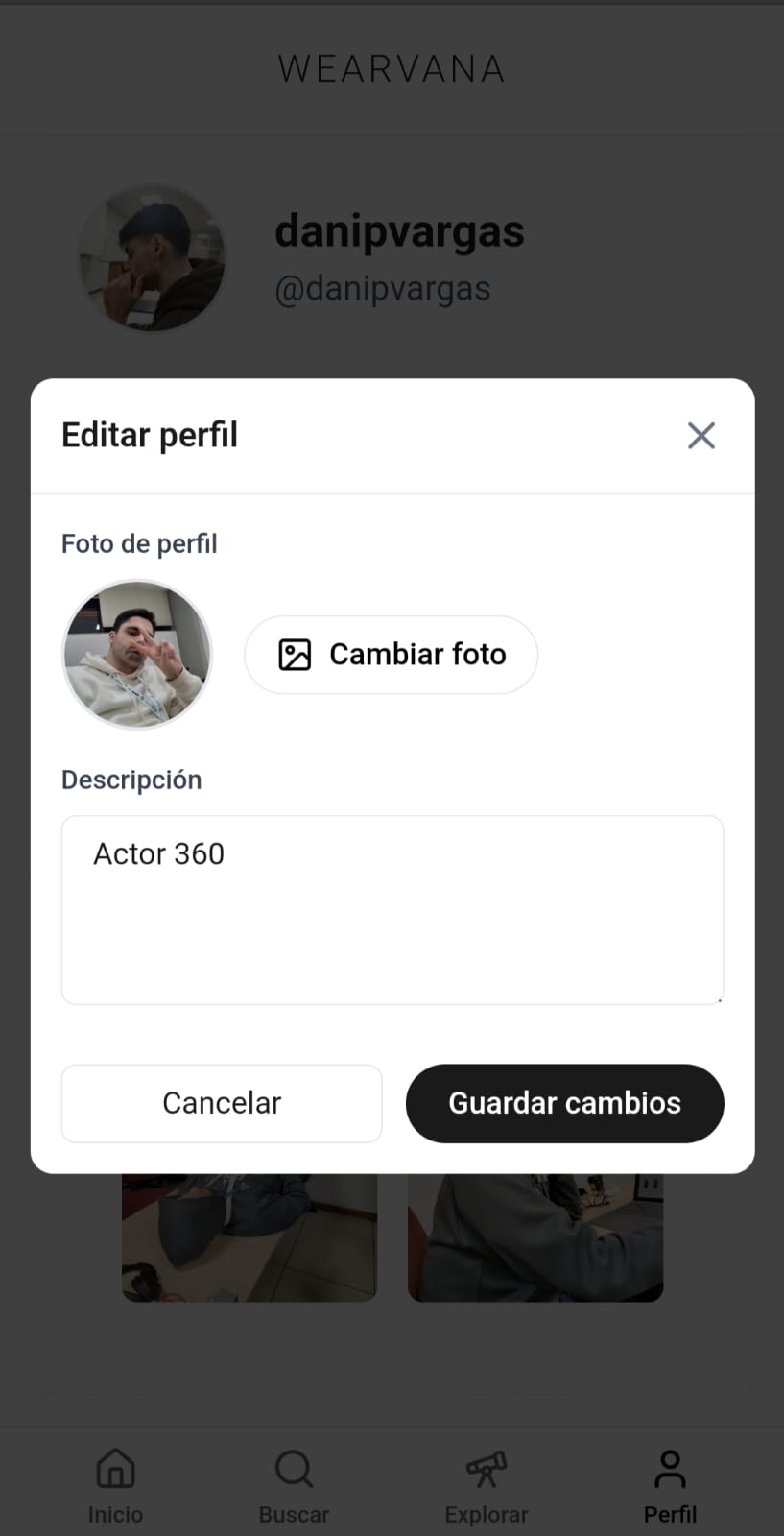The width and height of the screenshot is (784, 1536).
Task: Select the Perfil tab
Action: [x=670, y=1485]
